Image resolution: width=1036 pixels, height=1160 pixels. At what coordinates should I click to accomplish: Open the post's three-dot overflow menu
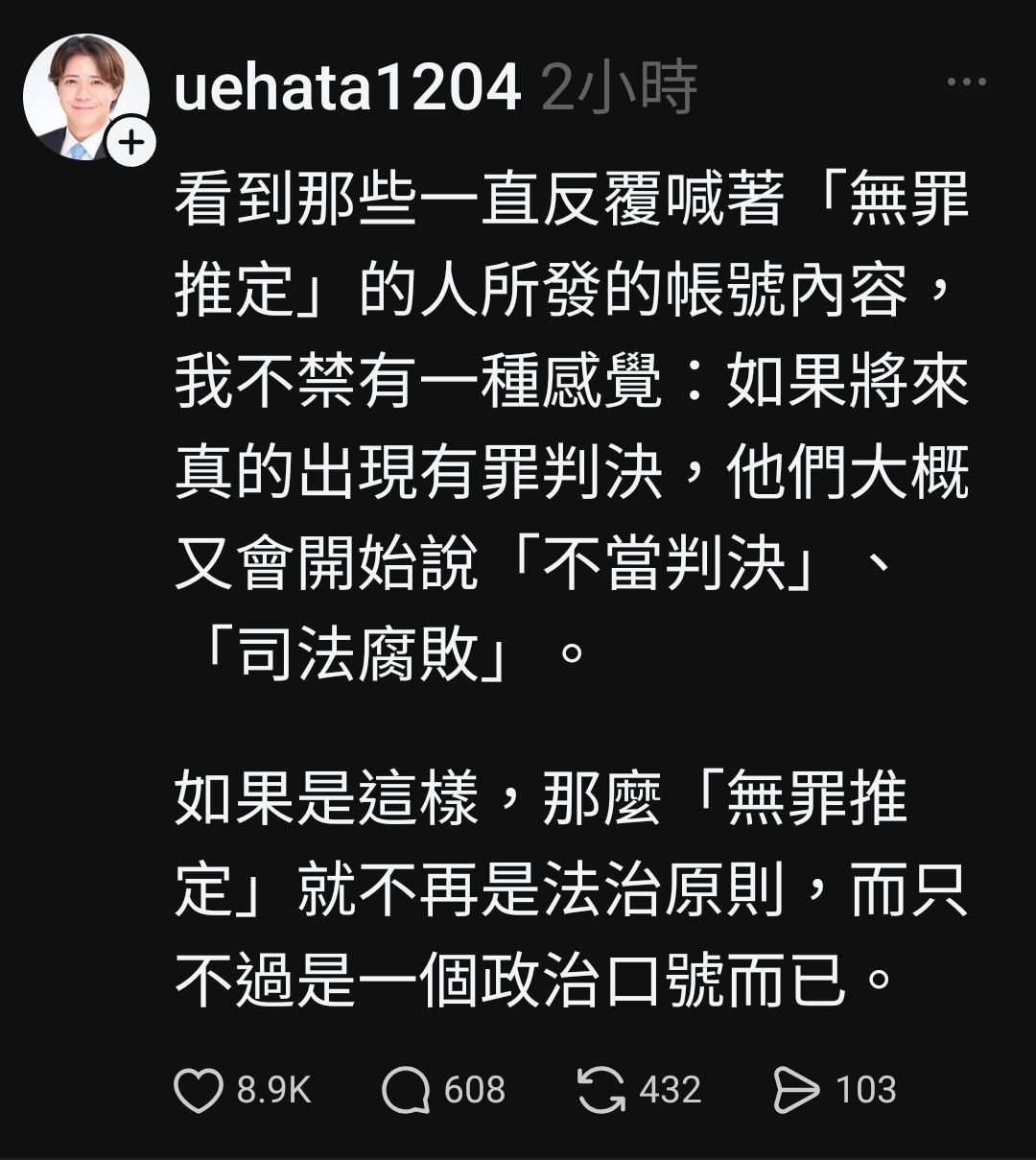tap(966, 83)
